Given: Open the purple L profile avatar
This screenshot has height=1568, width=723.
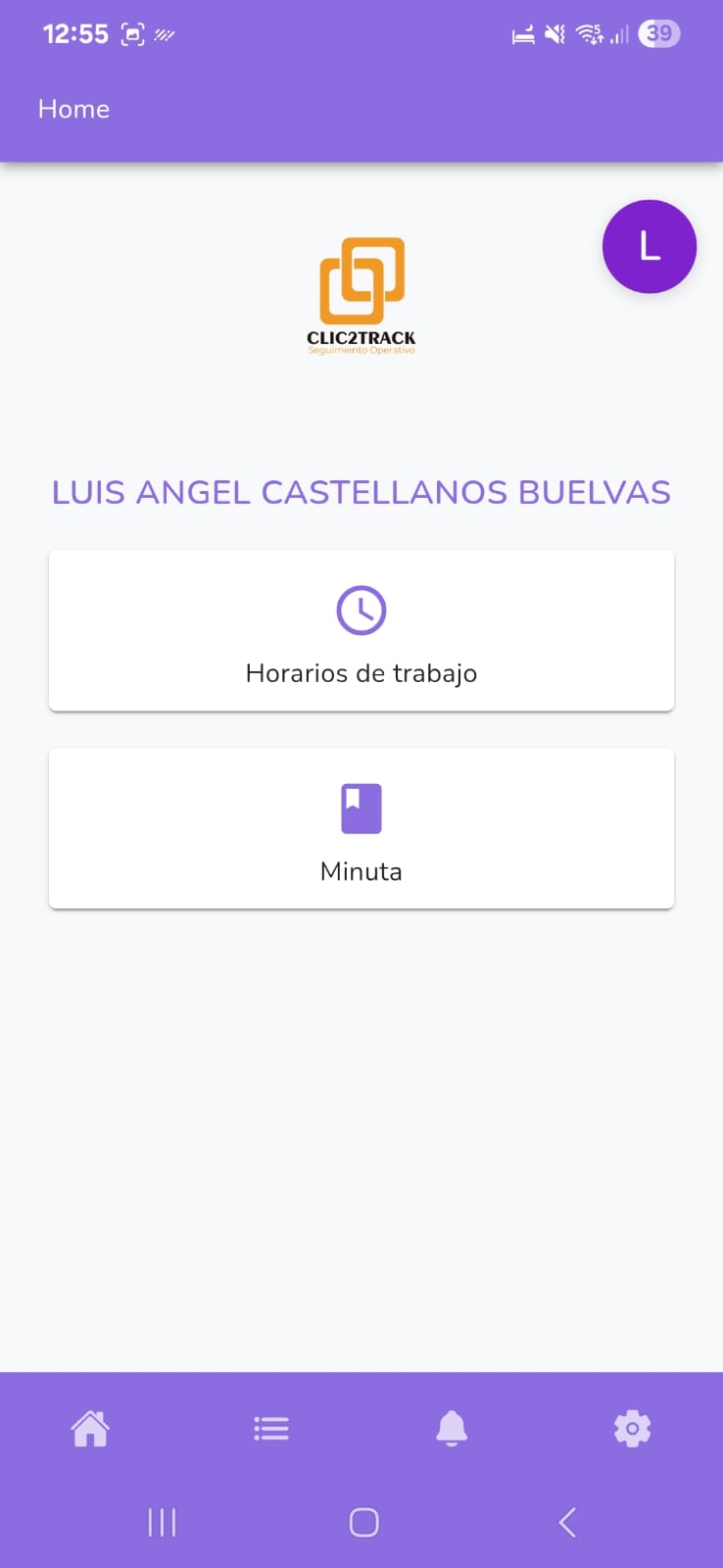Looking at the screenshot, I should [x=649, y=247].
